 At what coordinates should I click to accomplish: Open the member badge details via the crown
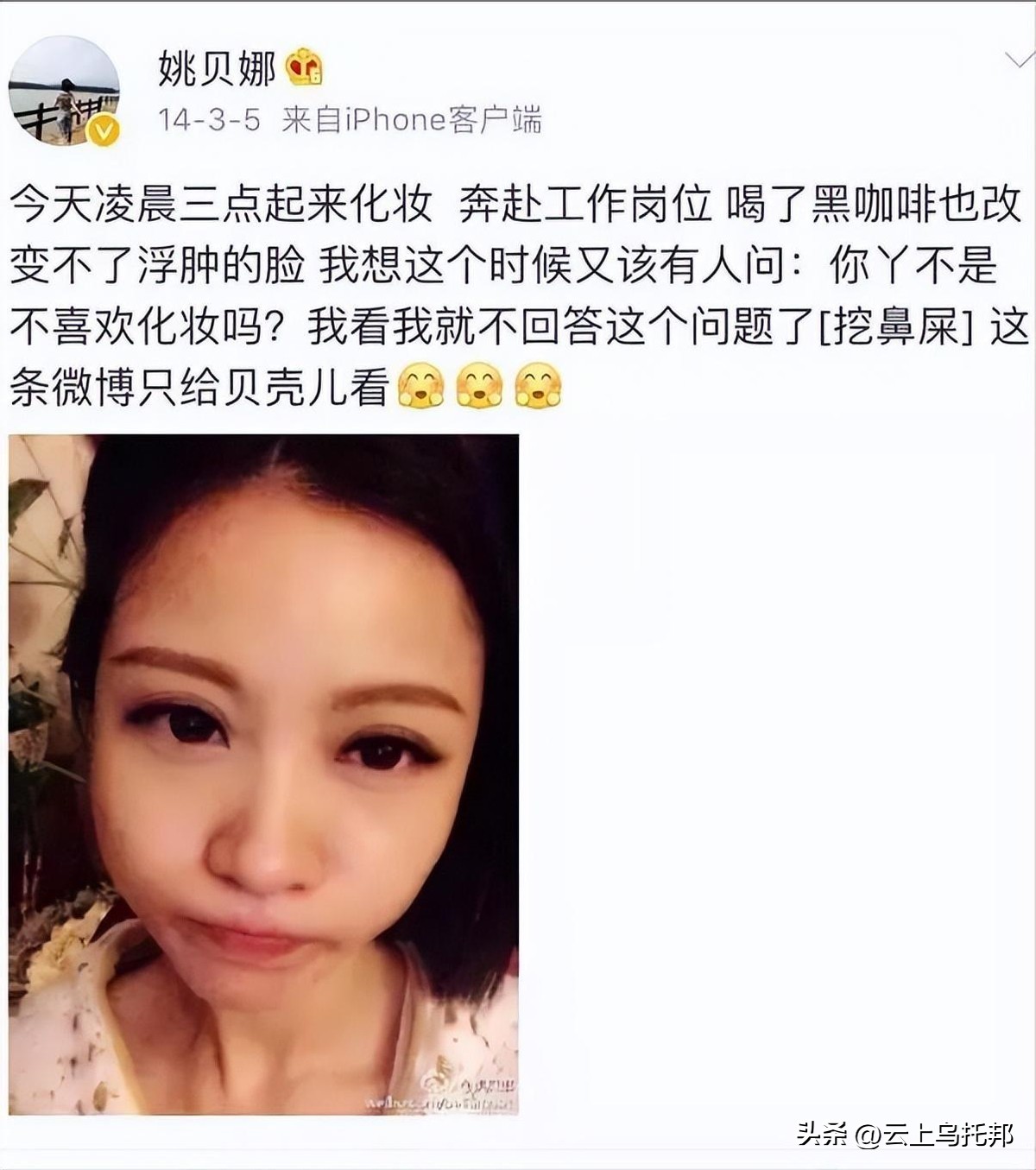pyautogui.click(x=304, y=66)
